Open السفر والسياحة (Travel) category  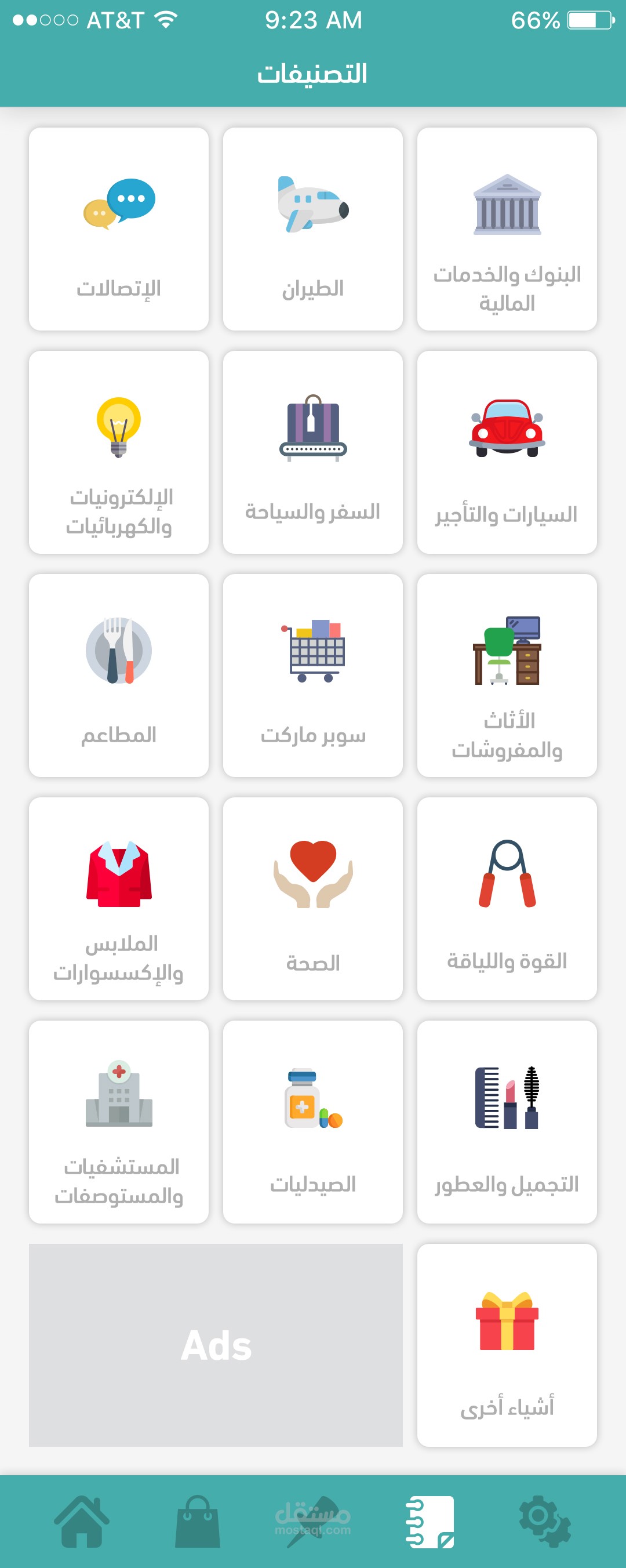click(x=312, y=452)
